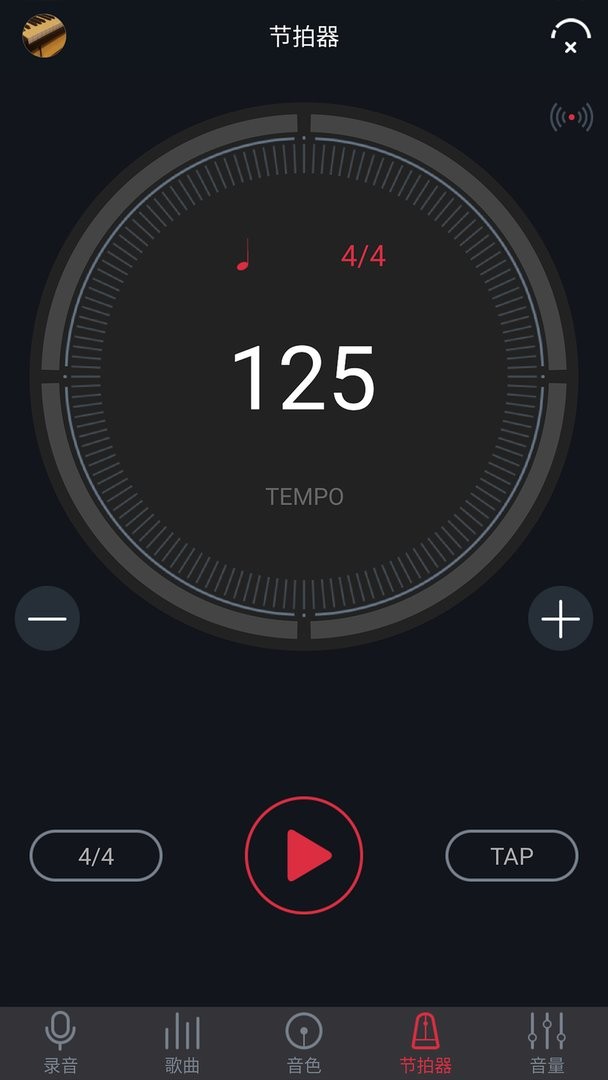Decrease tempo with the minus button

point(47,619)
